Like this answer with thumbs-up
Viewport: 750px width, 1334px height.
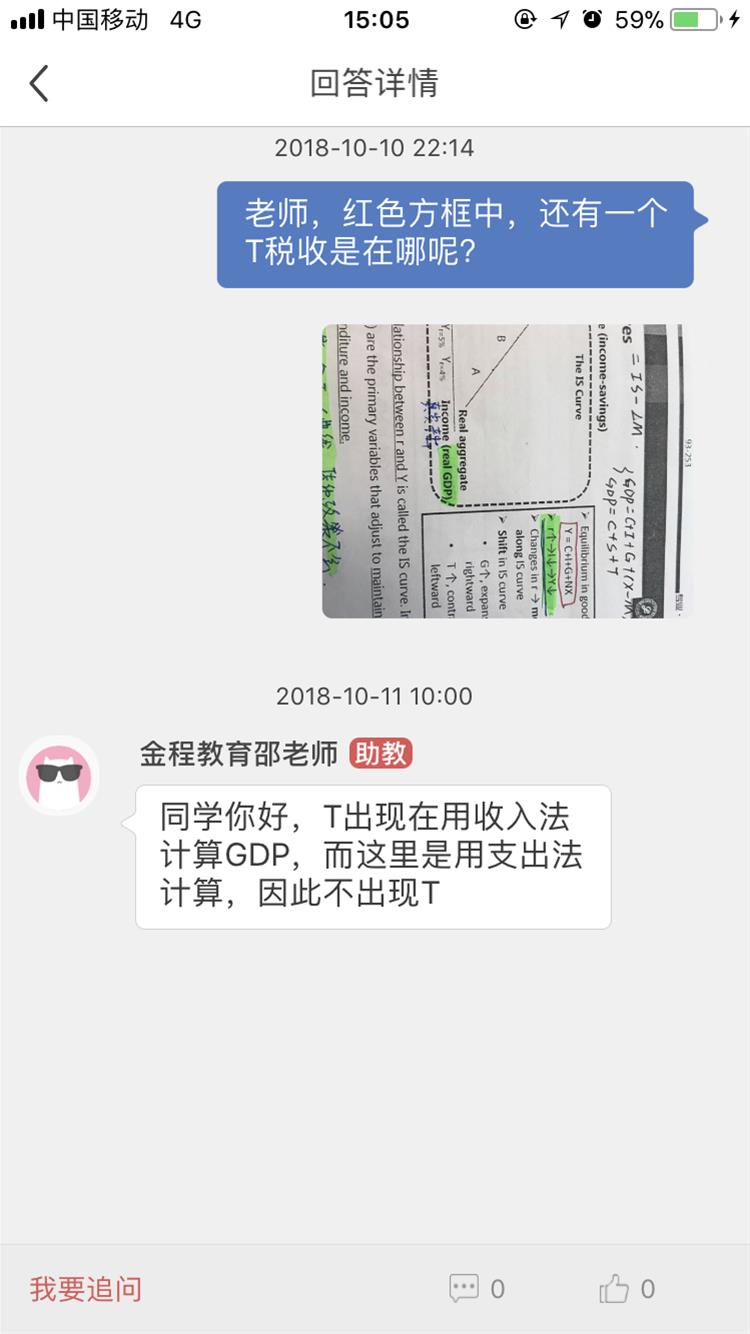(x=614, y=1289)
